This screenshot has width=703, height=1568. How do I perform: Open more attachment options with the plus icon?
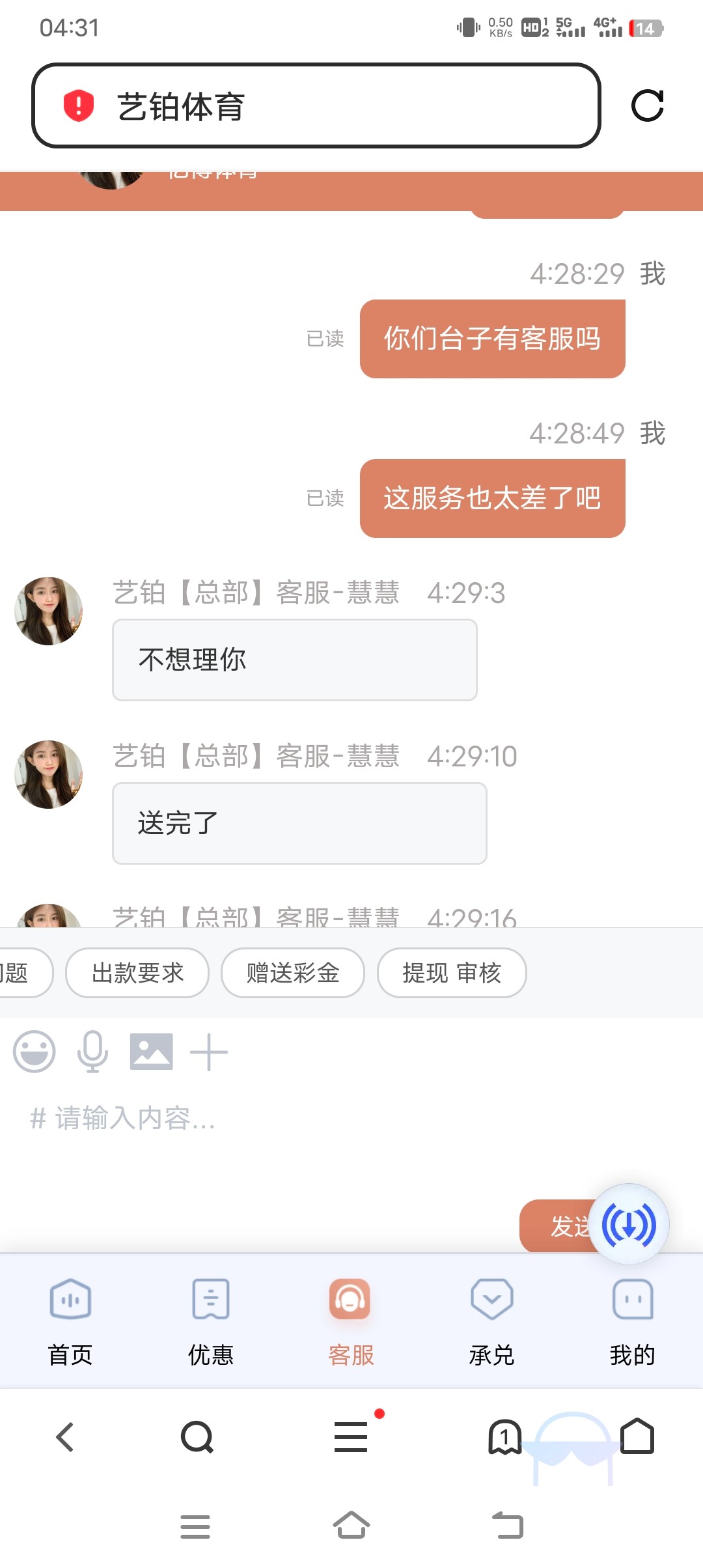[208, 1052]
